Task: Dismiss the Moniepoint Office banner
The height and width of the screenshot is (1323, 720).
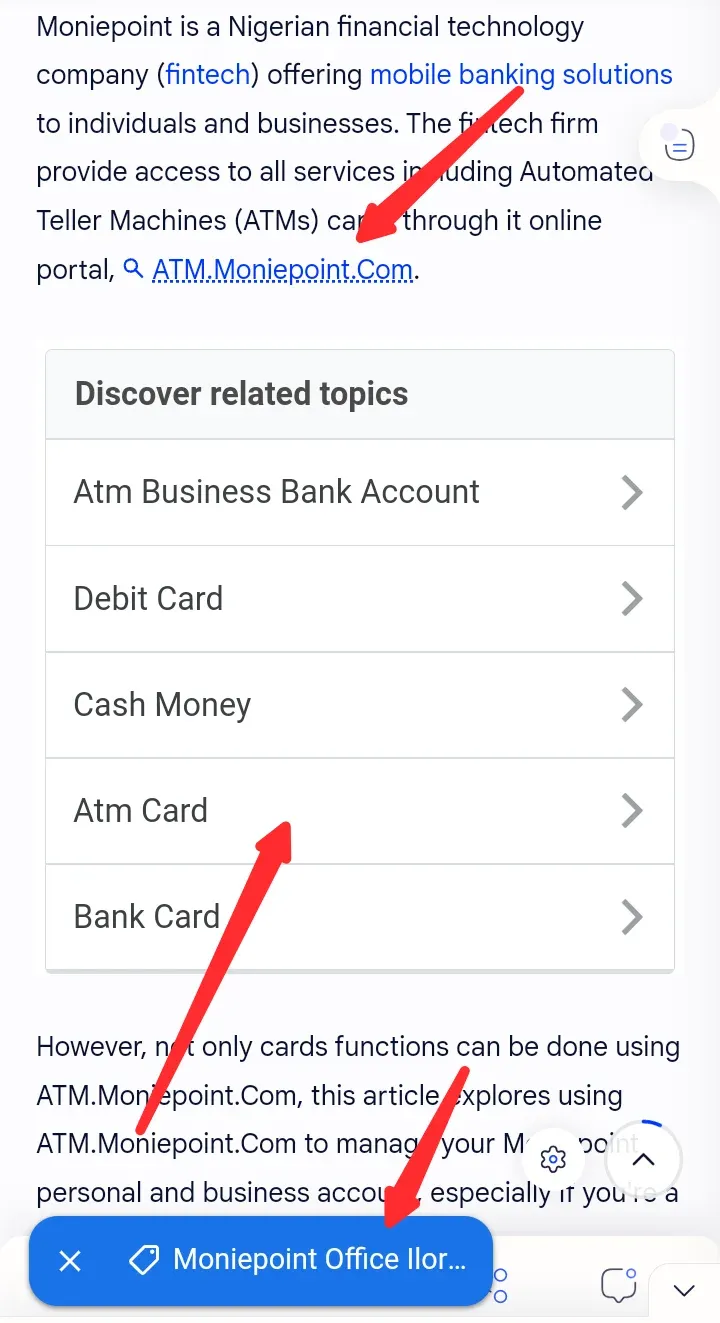Action: click(70, 1261)
